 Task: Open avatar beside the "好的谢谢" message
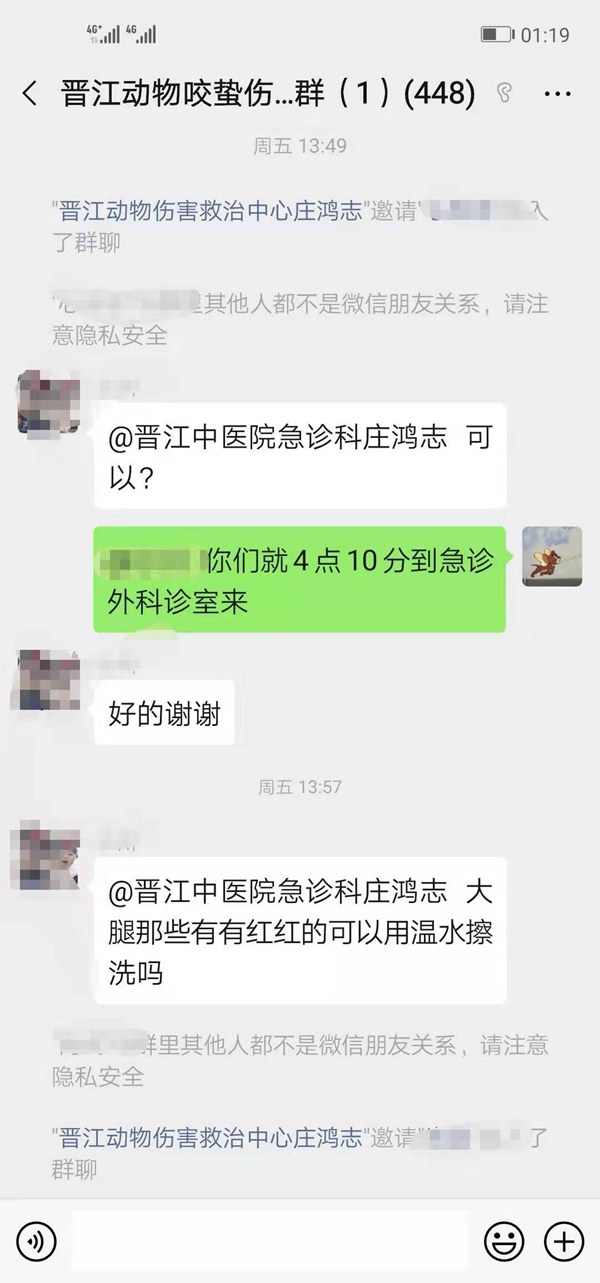[x=48, y=681]
